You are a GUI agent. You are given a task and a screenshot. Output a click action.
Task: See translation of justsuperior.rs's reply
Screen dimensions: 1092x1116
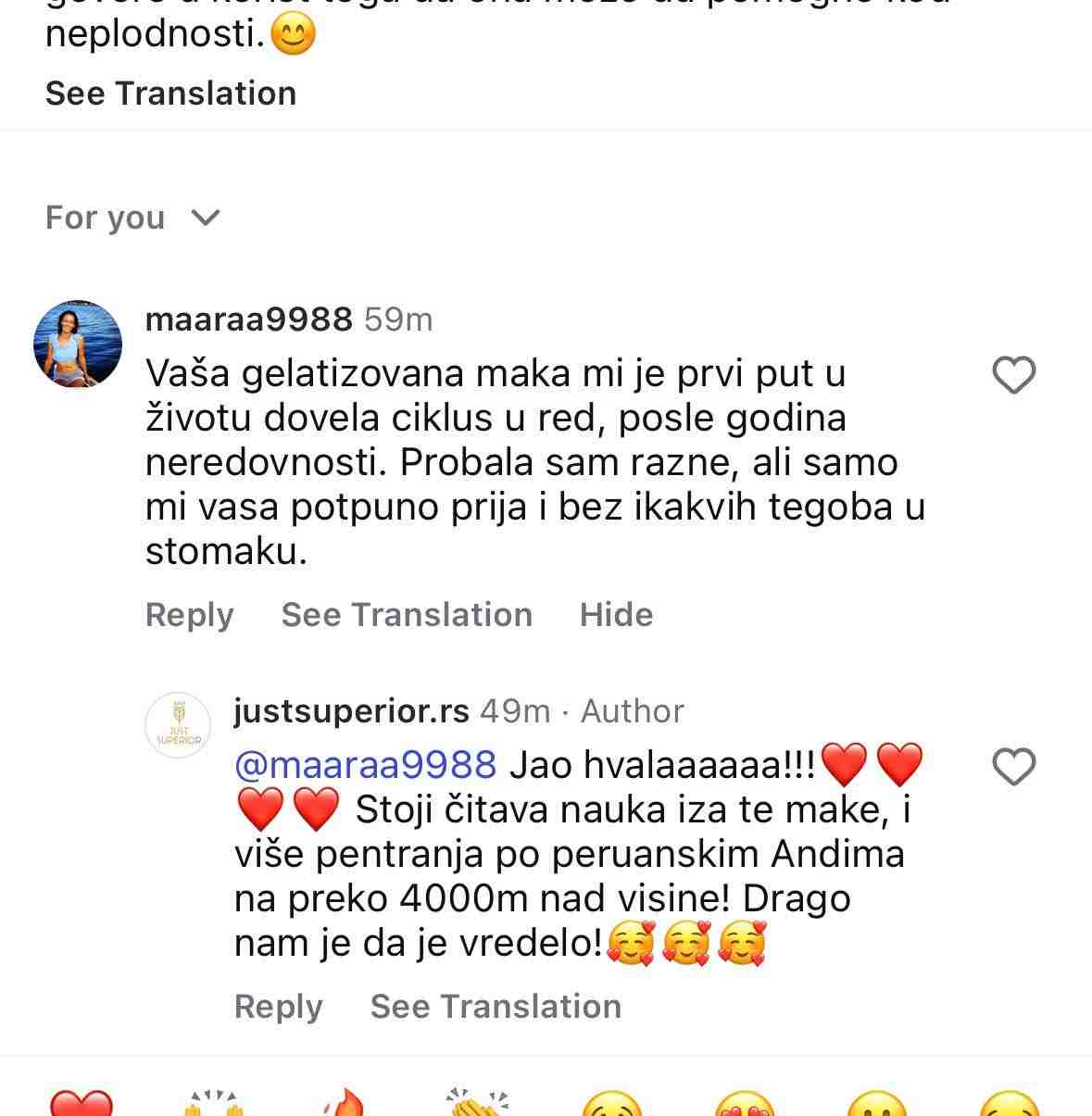click(x=496, y=1007)
